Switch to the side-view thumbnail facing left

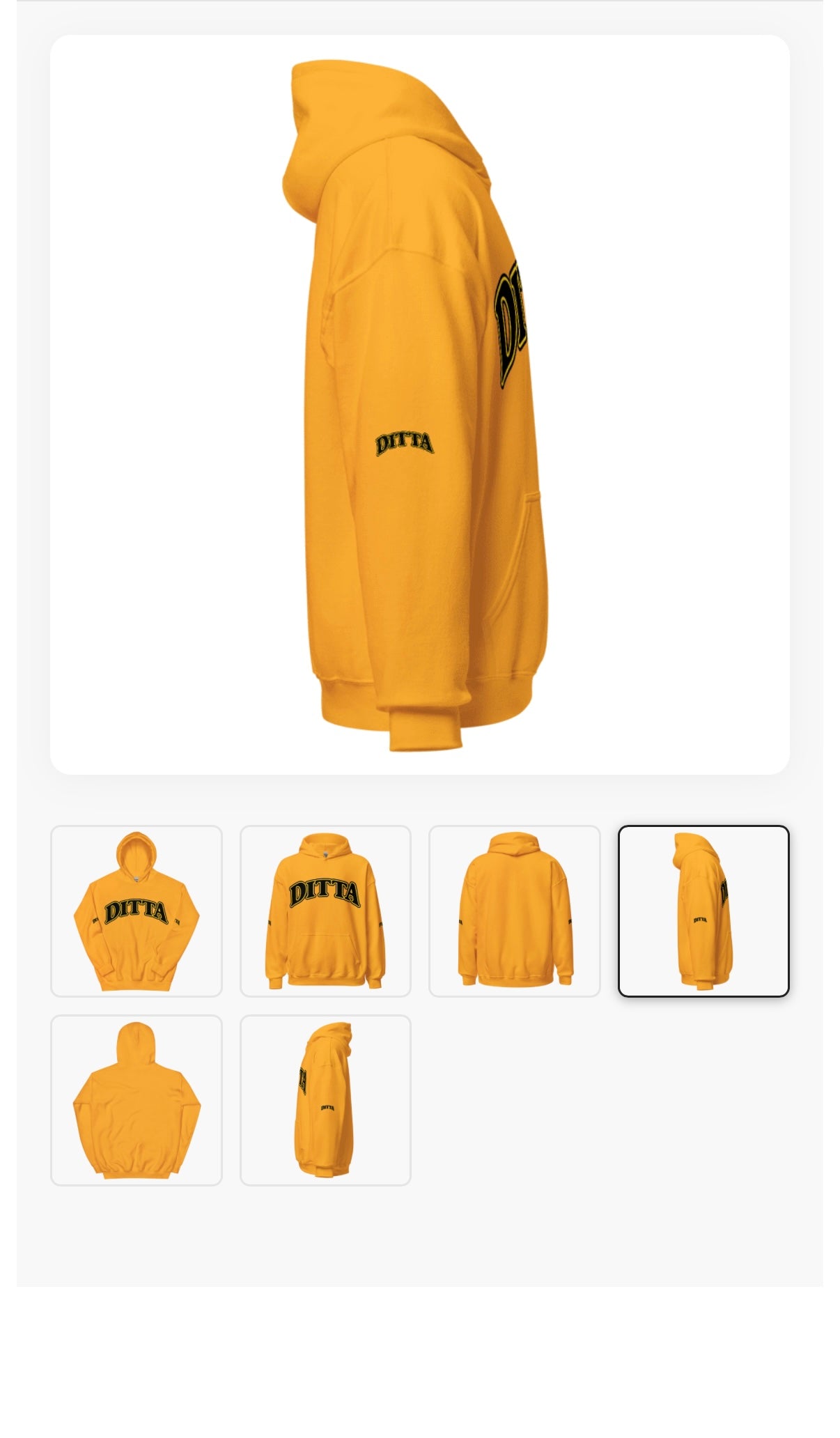325,1100
